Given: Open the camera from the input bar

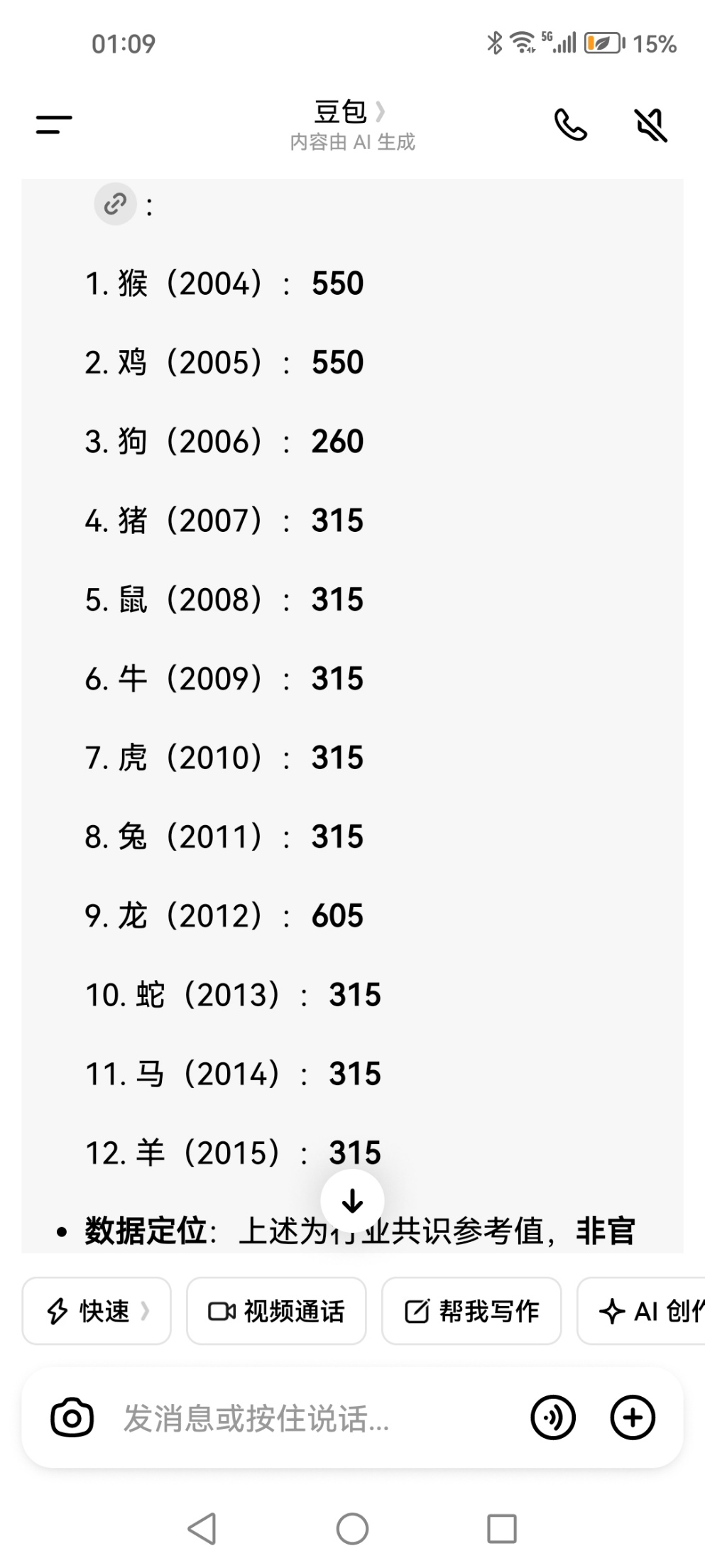Looking at the screenshot, I should [x=72, y=1418].
